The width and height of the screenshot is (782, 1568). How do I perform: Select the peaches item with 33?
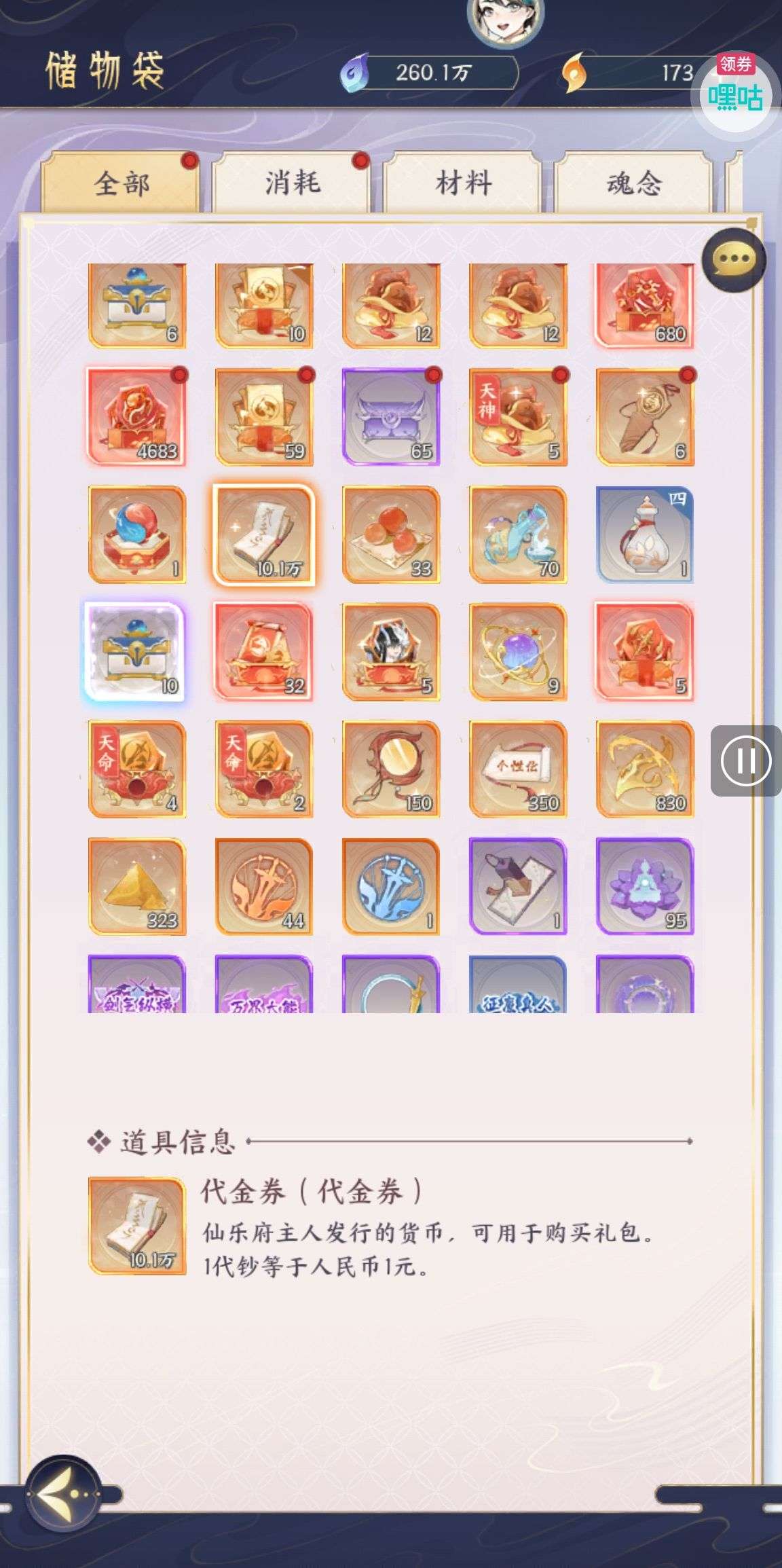(391, 534)
